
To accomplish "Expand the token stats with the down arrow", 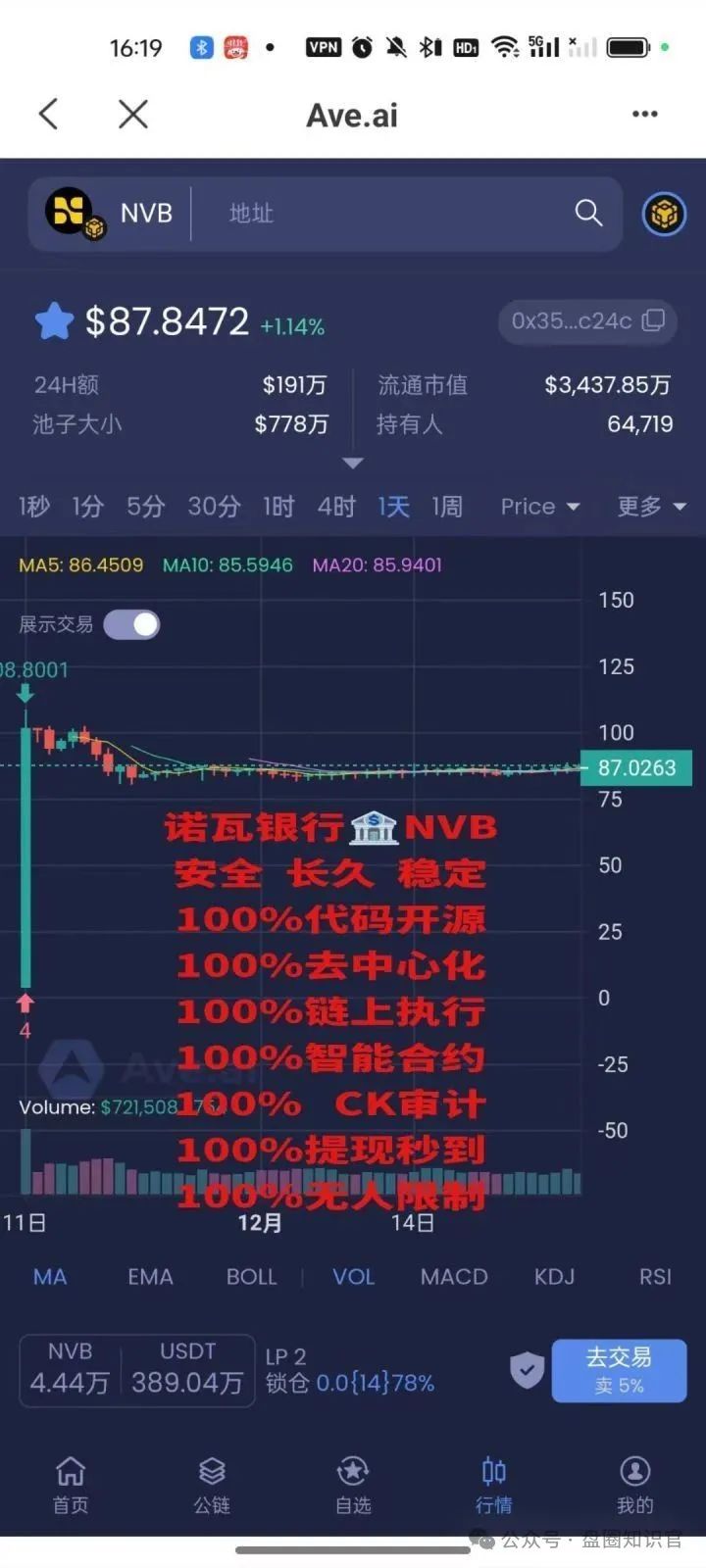I will (353, 463).
